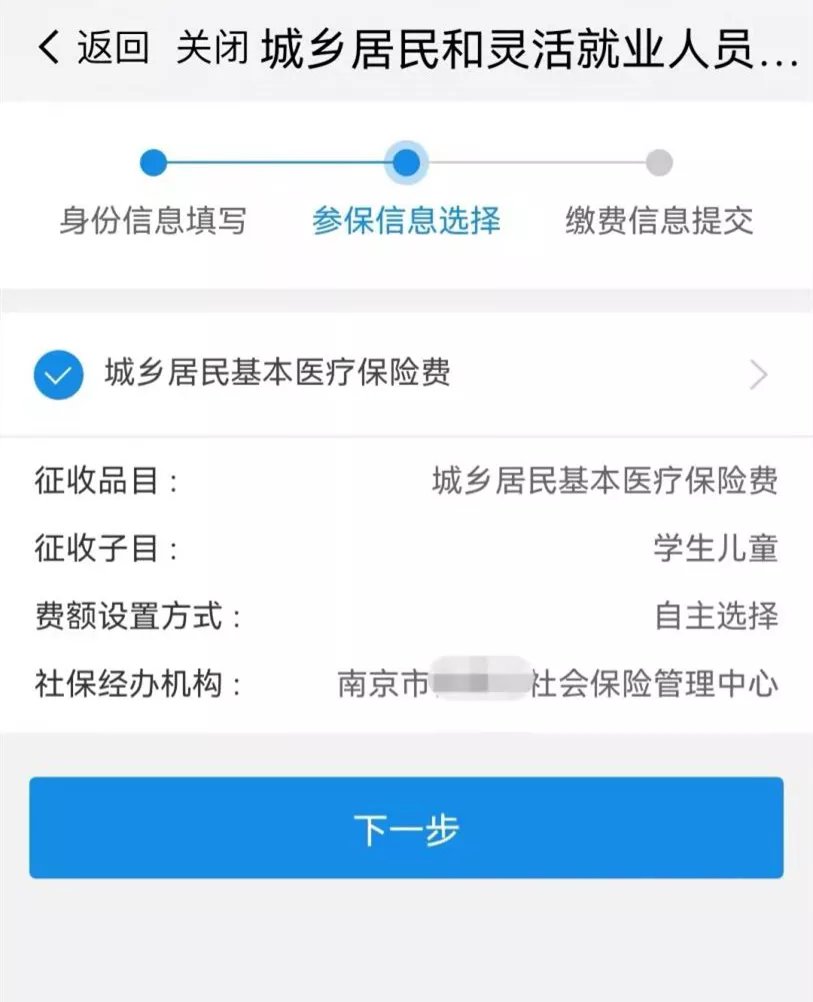Open the 城乡居民基本医疗保险费 row chevron

pyautogui.click(x=759, y=375)
